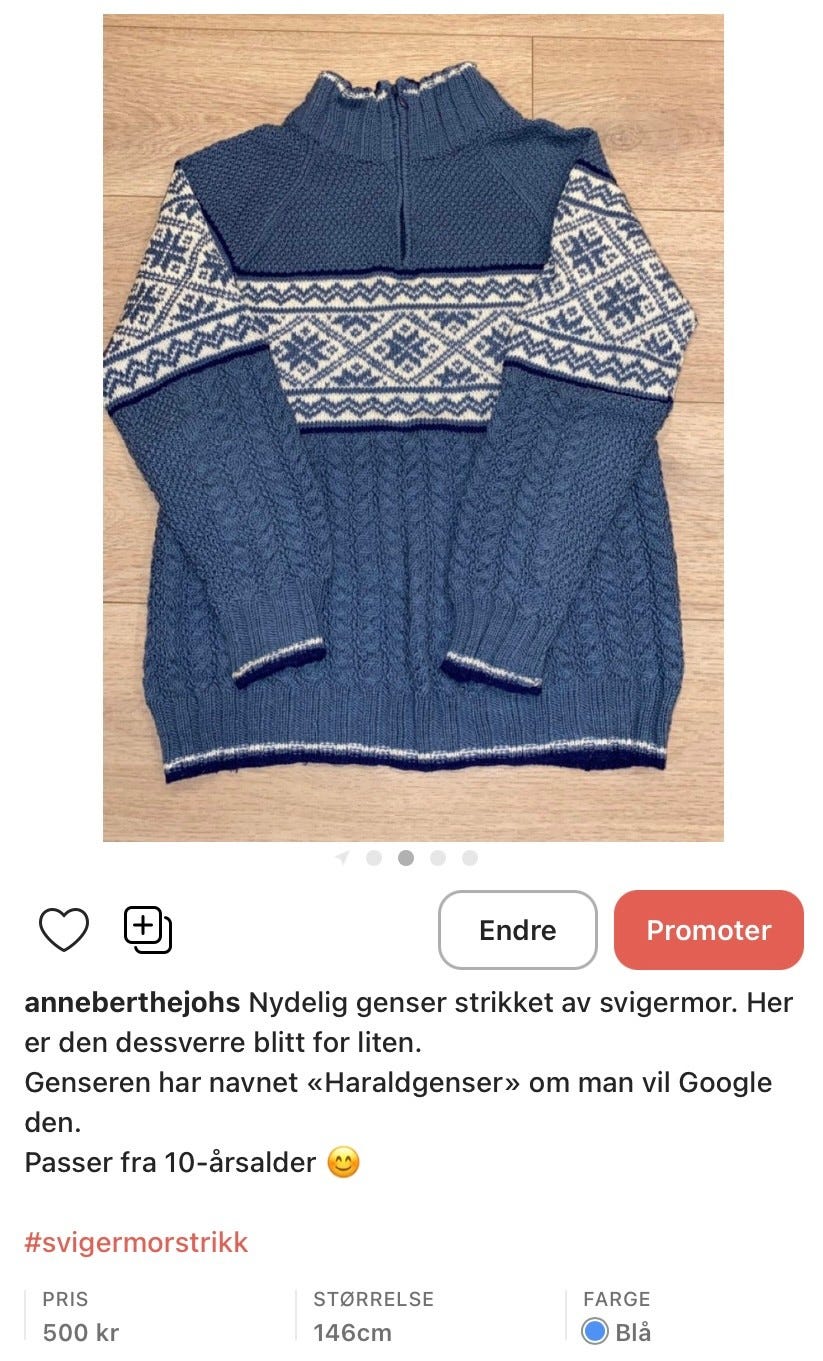Image resolution: width=823 pixels, height=1361 pixels.
Task: Jump to the fourth photo via carousel dot
Action: tap(437, 857)
